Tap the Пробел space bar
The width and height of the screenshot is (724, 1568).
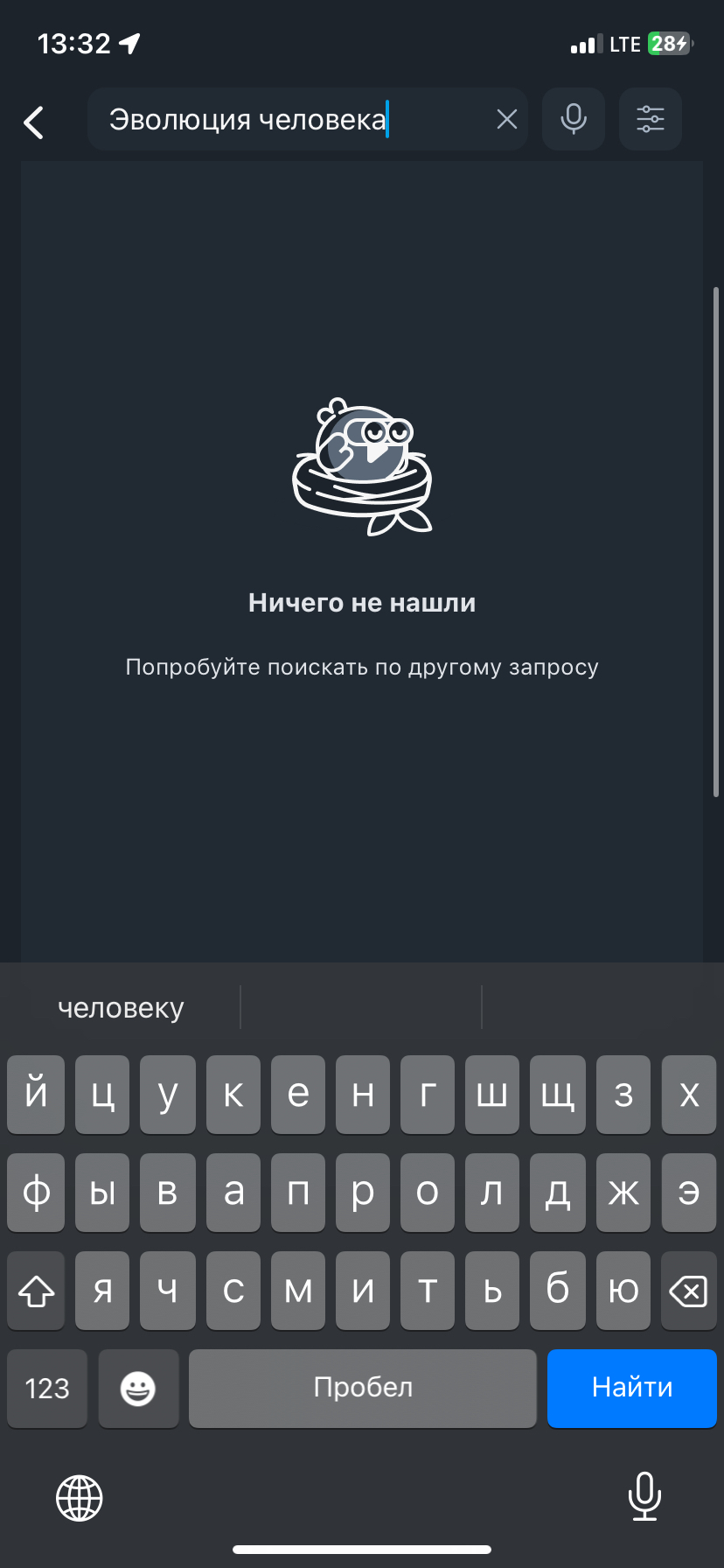[x=363, y=1388]
